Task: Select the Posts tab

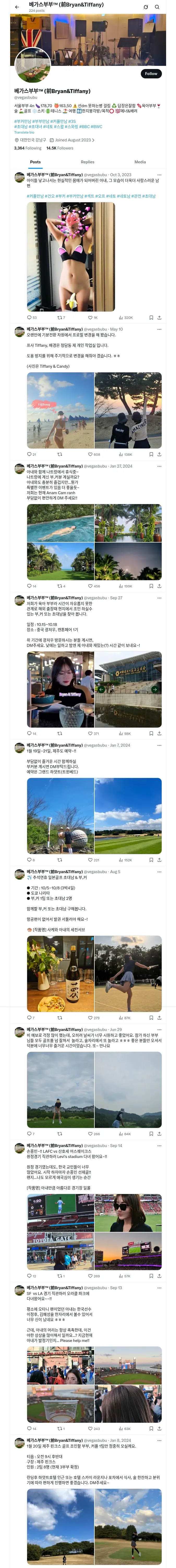Action: tap(35, 162)
